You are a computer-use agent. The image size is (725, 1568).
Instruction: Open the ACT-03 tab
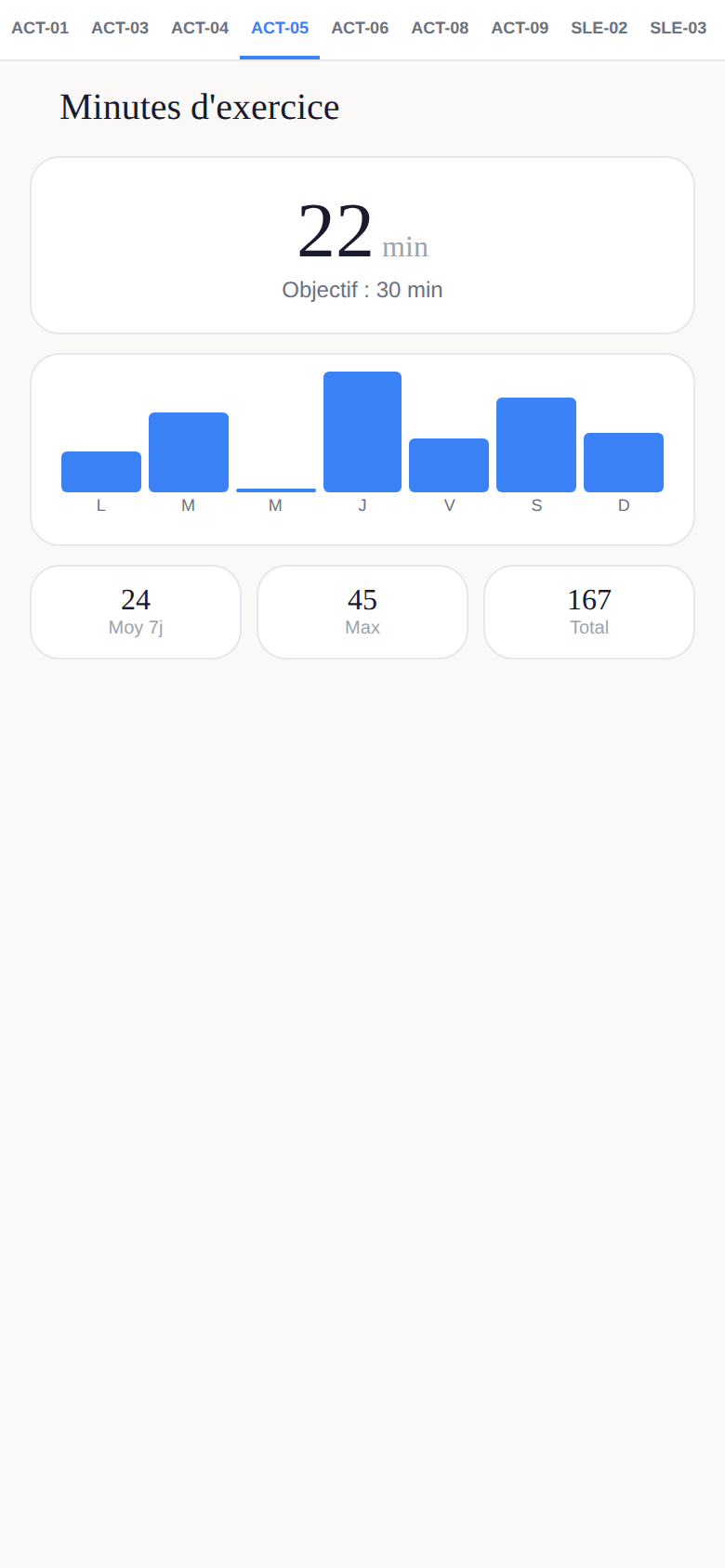120,29
